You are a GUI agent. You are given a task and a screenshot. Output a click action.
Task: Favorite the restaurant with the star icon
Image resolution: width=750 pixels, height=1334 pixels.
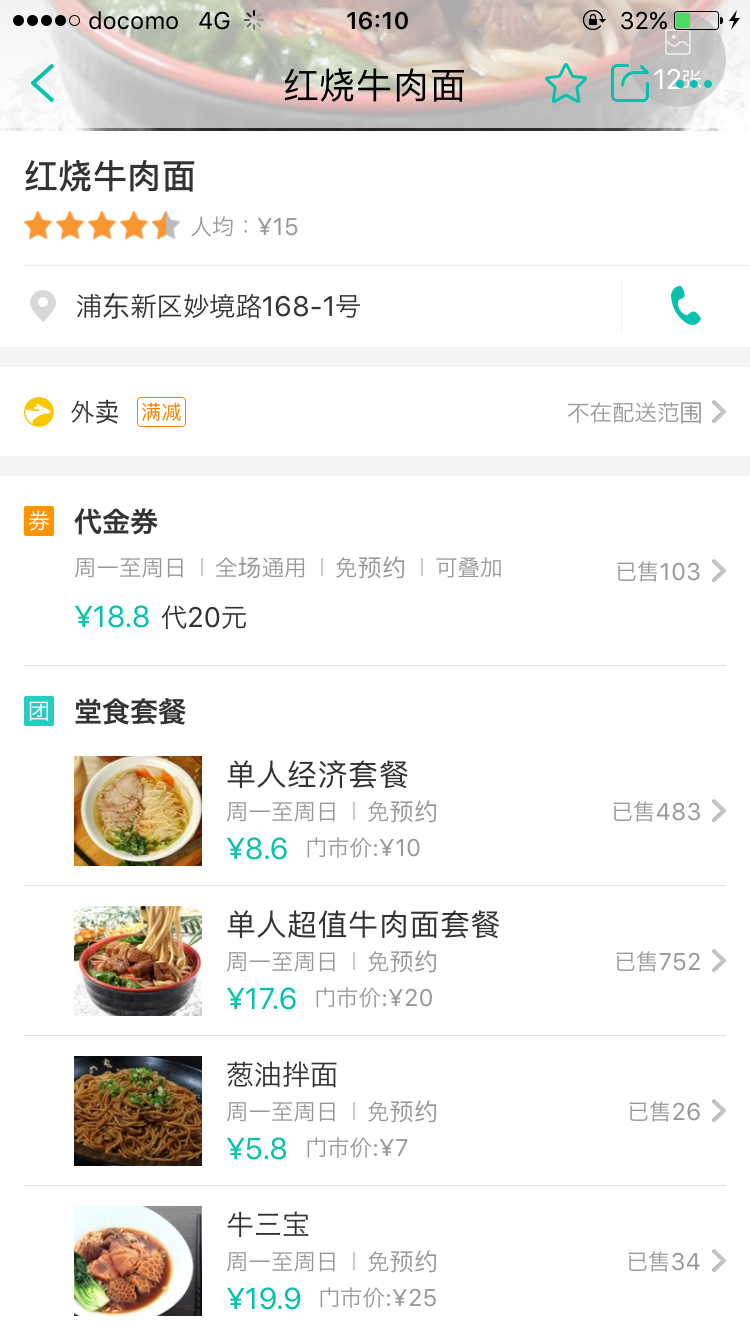566,84
